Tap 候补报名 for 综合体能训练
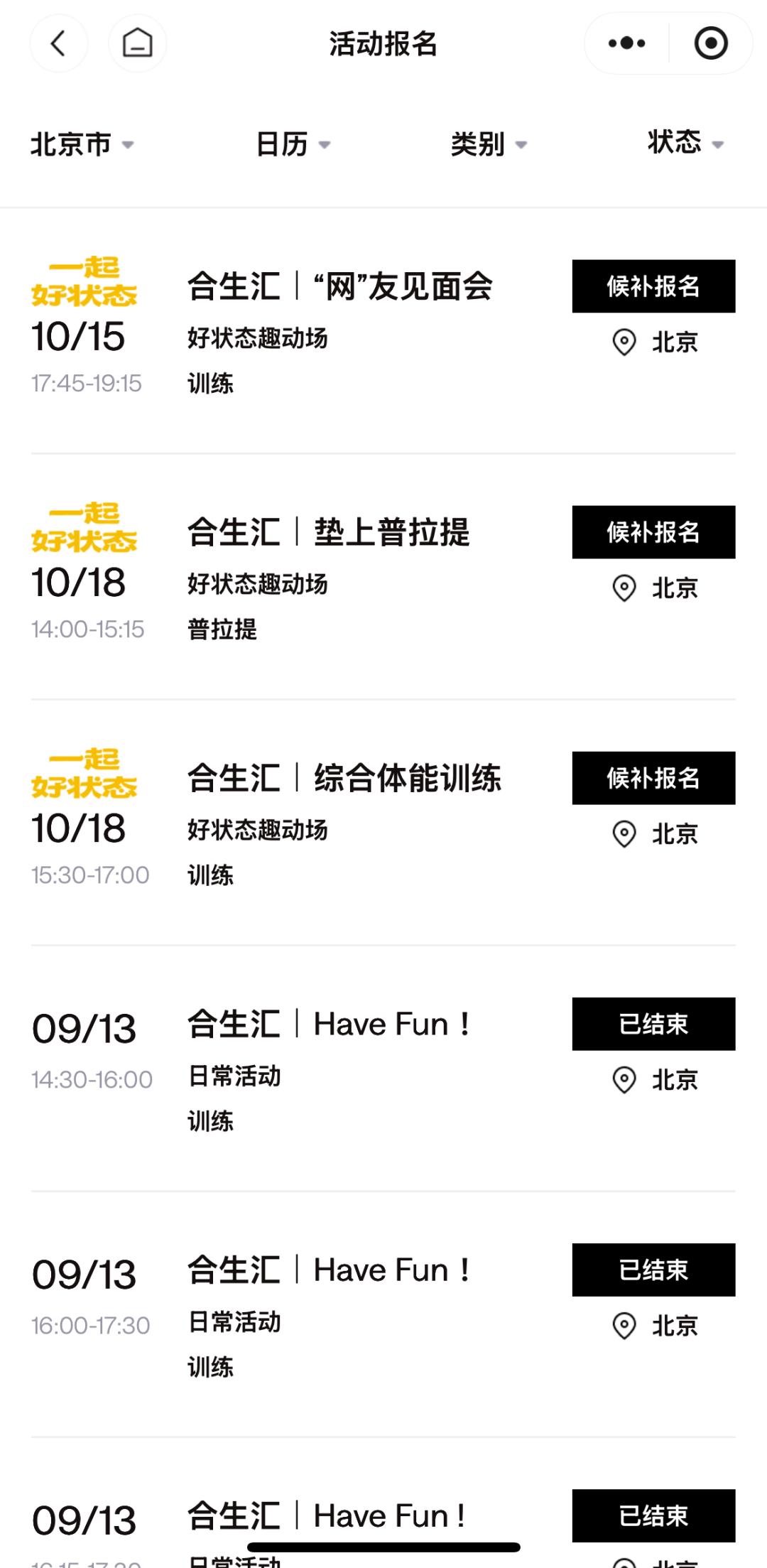This screenshot has width=767, height=1568. coord(653,778)
